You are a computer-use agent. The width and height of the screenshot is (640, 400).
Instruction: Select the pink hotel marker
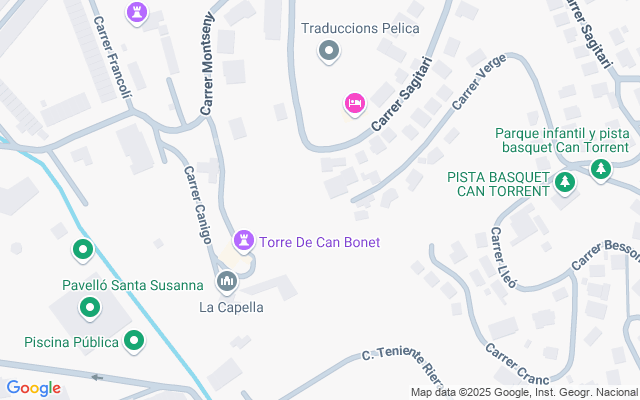coord(354,103)
